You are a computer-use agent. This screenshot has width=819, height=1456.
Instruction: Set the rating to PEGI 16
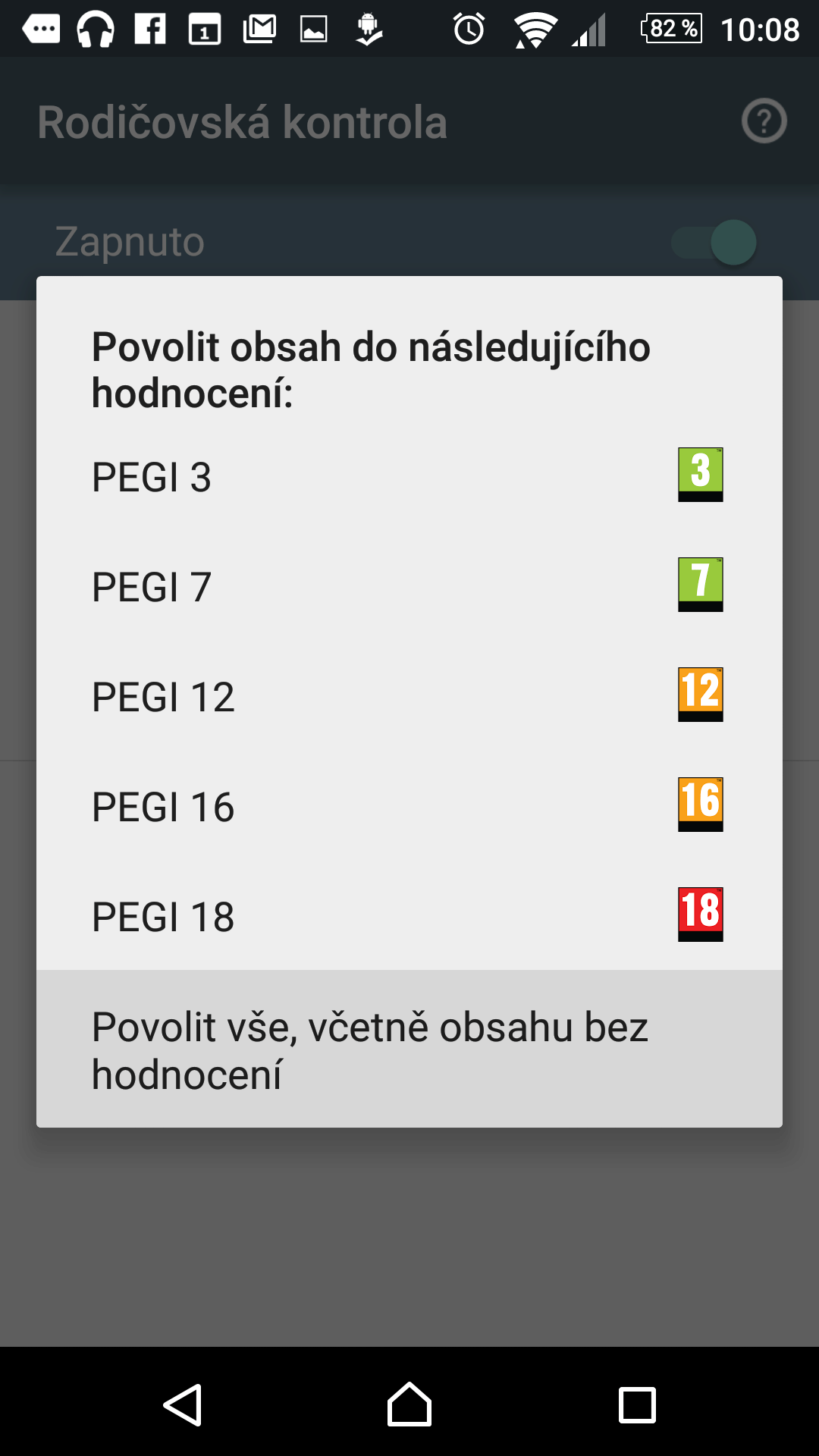(409, 805)
